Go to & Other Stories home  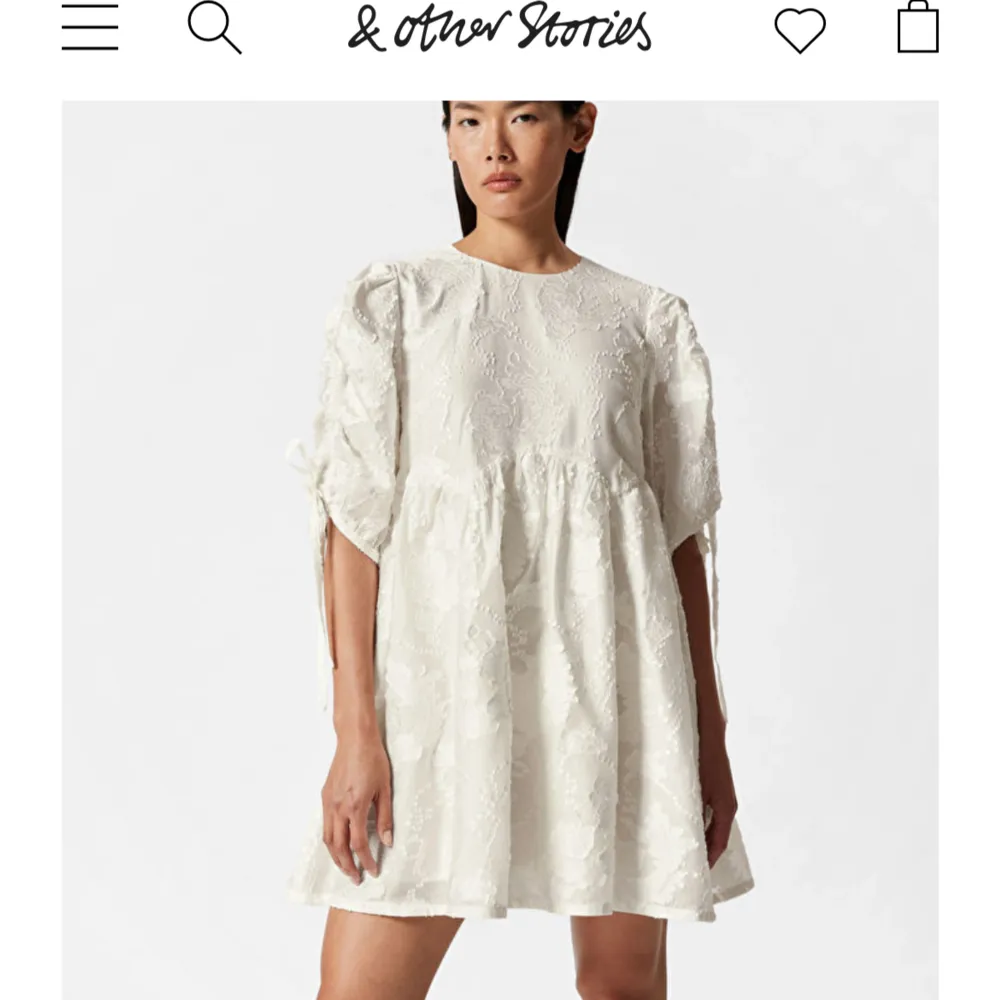pos(499,29)
